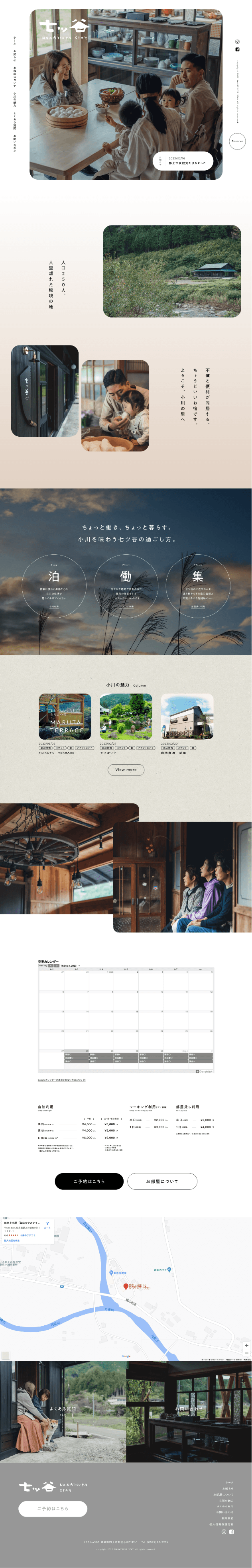This screenshot has width=252, height=1568.
Task: Open the Instagram icon in the footer
Action: coord(224,1532)
